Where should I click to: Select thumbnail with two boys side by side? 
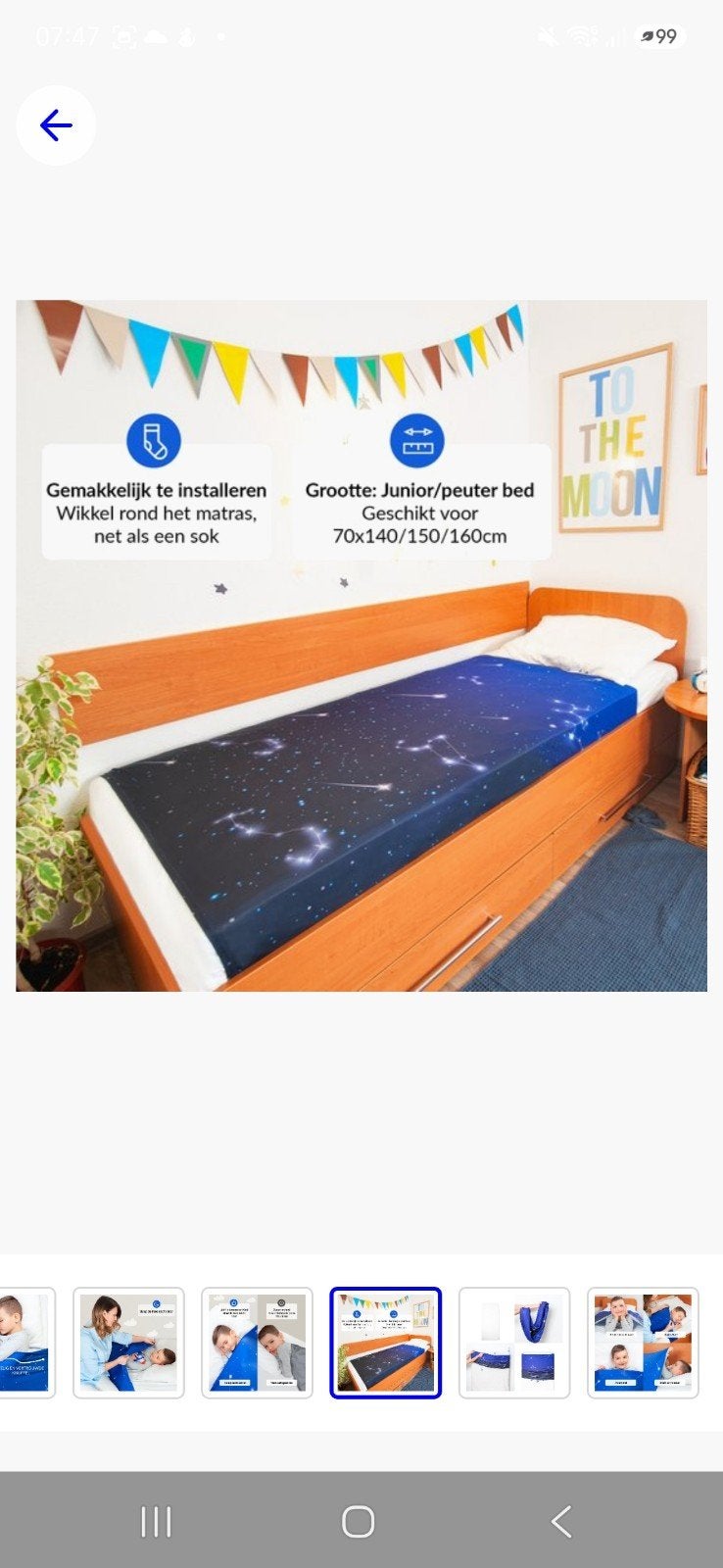tap(257, 1343)
